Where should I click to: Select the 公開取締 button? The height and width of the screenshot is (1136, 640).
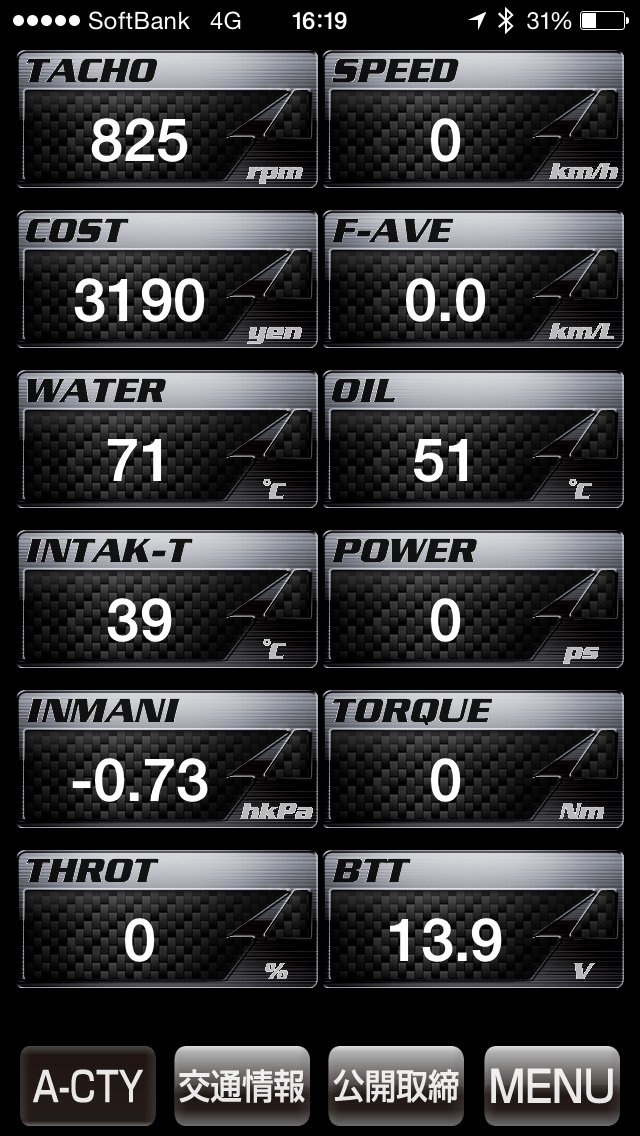click(396, 1086)
